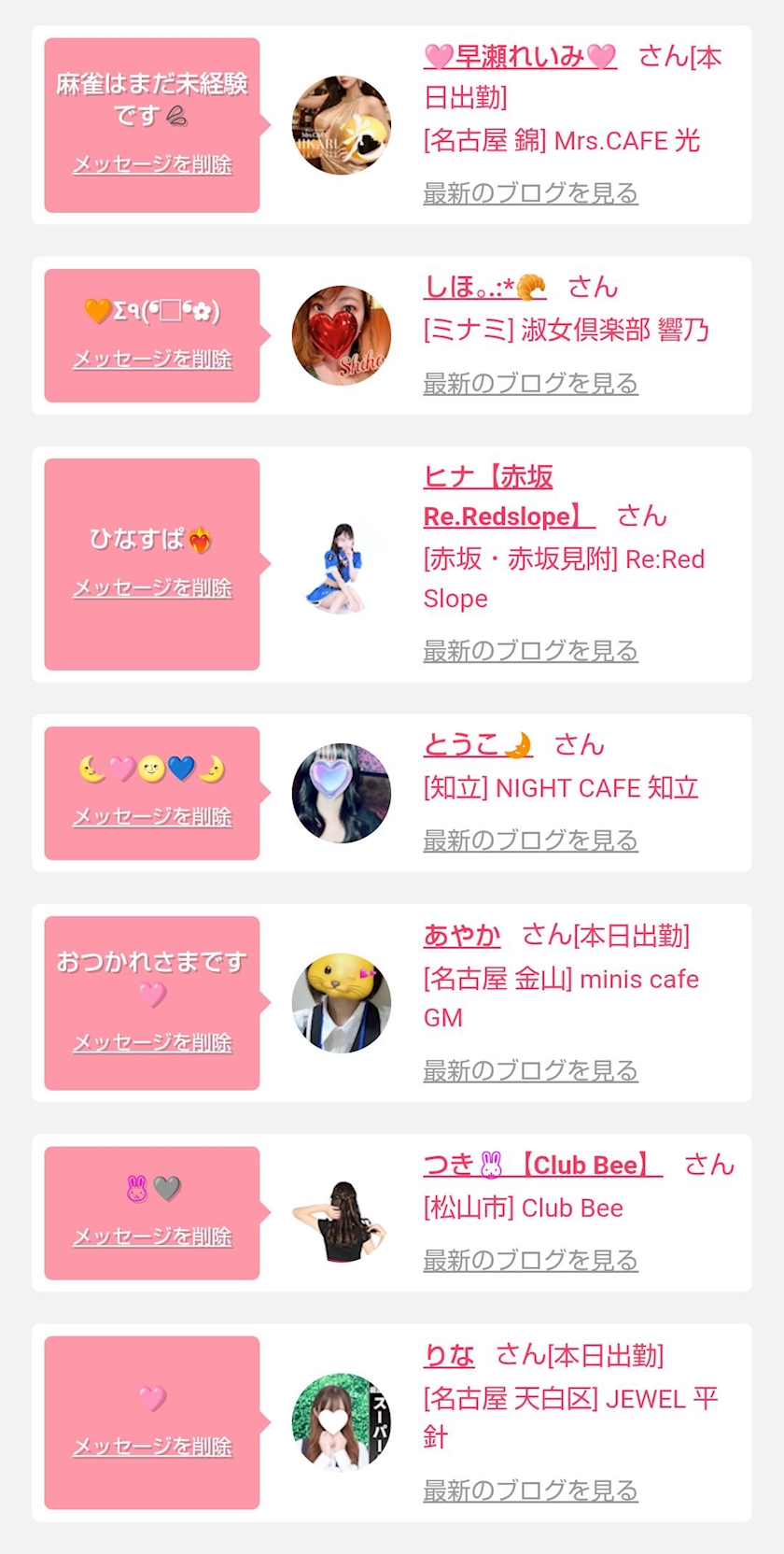View latest blog of しほ
Viewport: 784px width, 1554px height.
tap(530, 384)
